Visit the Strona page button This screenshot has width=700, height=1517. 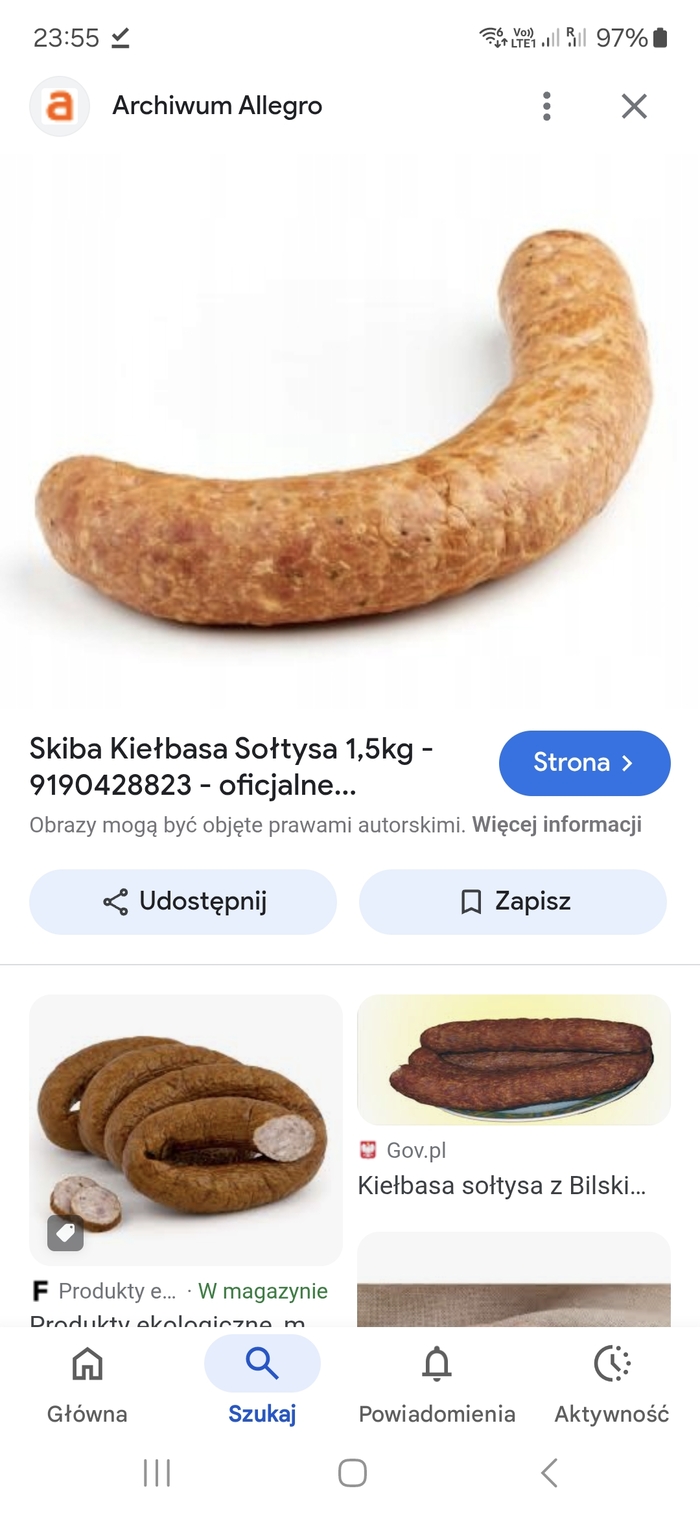point(584,763)
